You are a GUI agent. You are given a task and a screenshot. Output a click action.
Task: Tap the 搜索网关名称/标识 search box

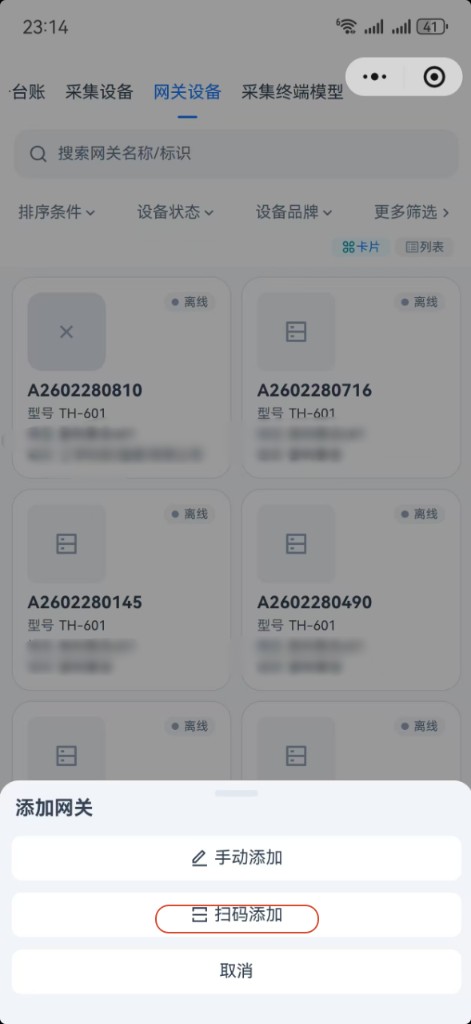pos(236,153)
